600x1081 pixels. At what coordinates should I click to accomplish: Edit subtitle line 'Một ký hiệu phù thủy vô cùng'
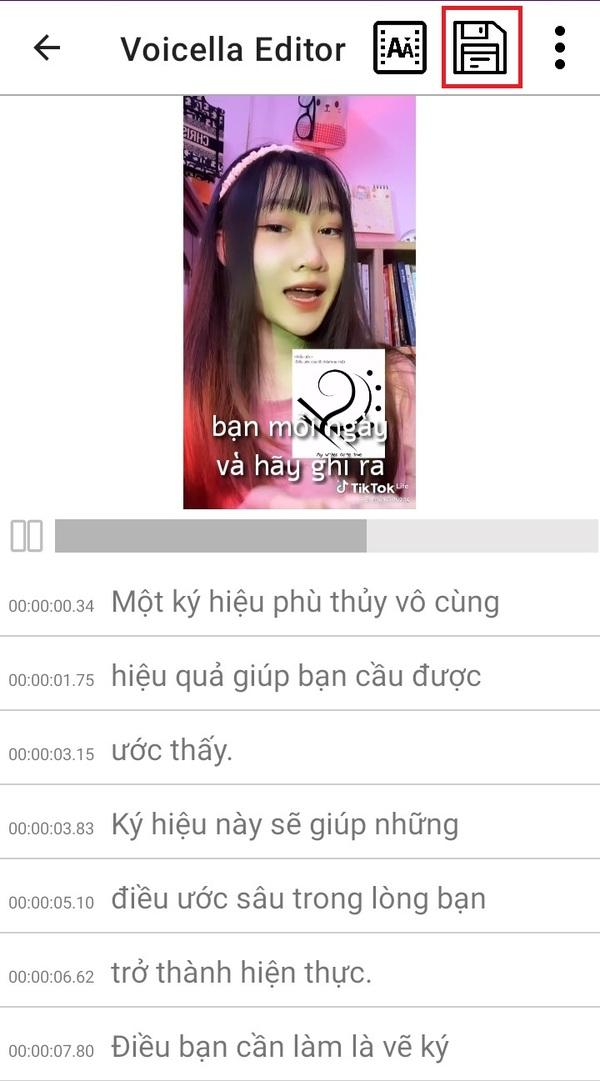click(305, 602)
